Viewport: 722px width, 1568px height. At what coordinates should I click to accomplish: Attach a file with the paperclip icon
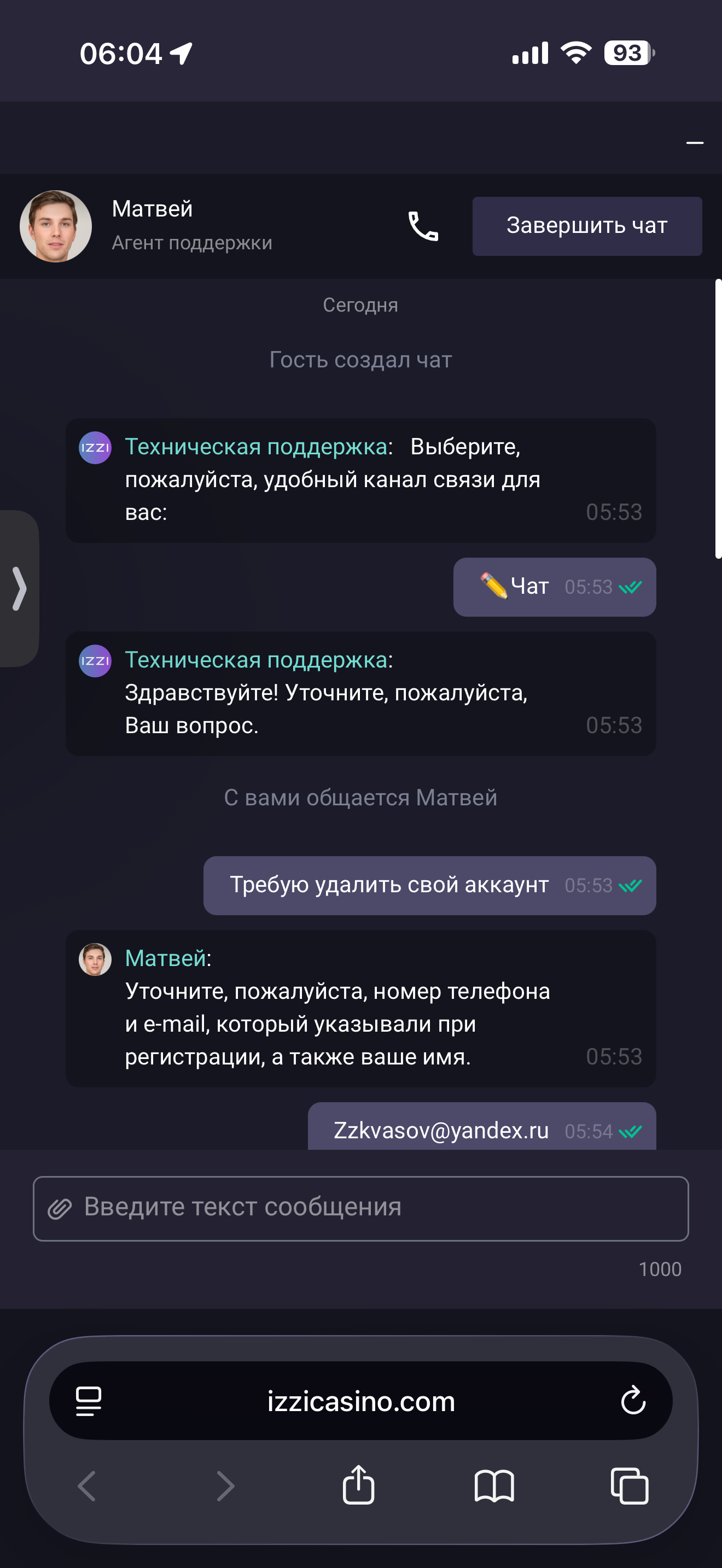click(x=60, y=1208)
